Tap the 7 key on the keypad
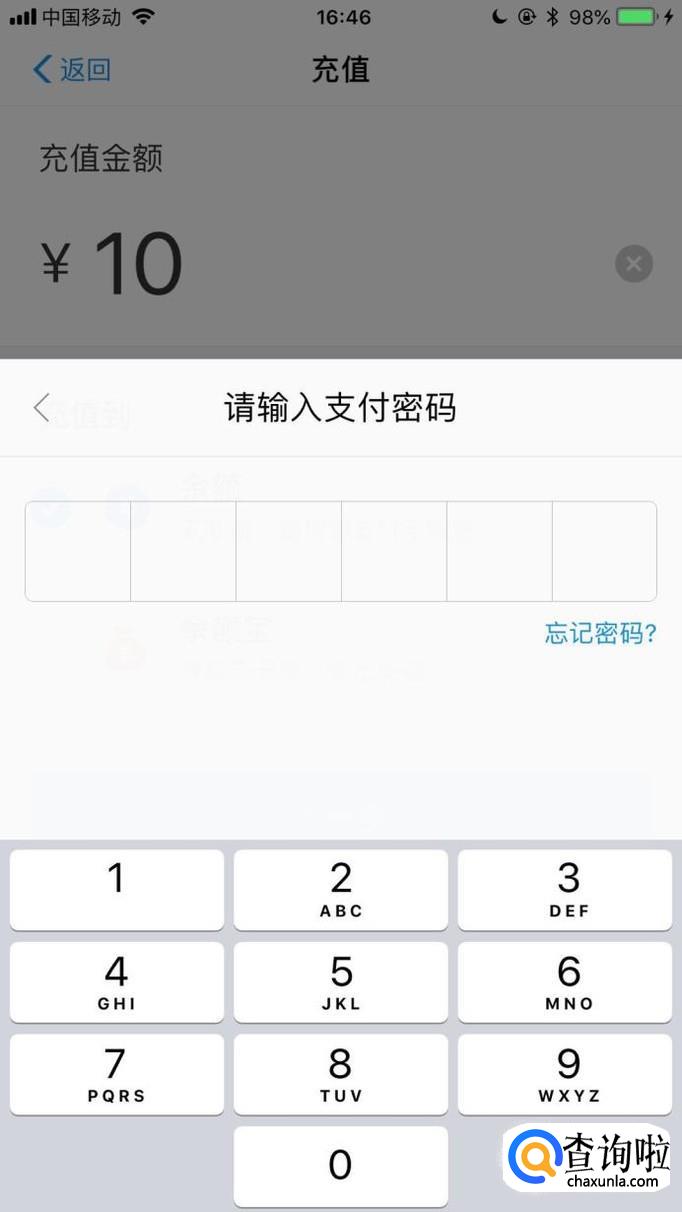Viewport: 682px width, 1212px height. point(117,1074)
